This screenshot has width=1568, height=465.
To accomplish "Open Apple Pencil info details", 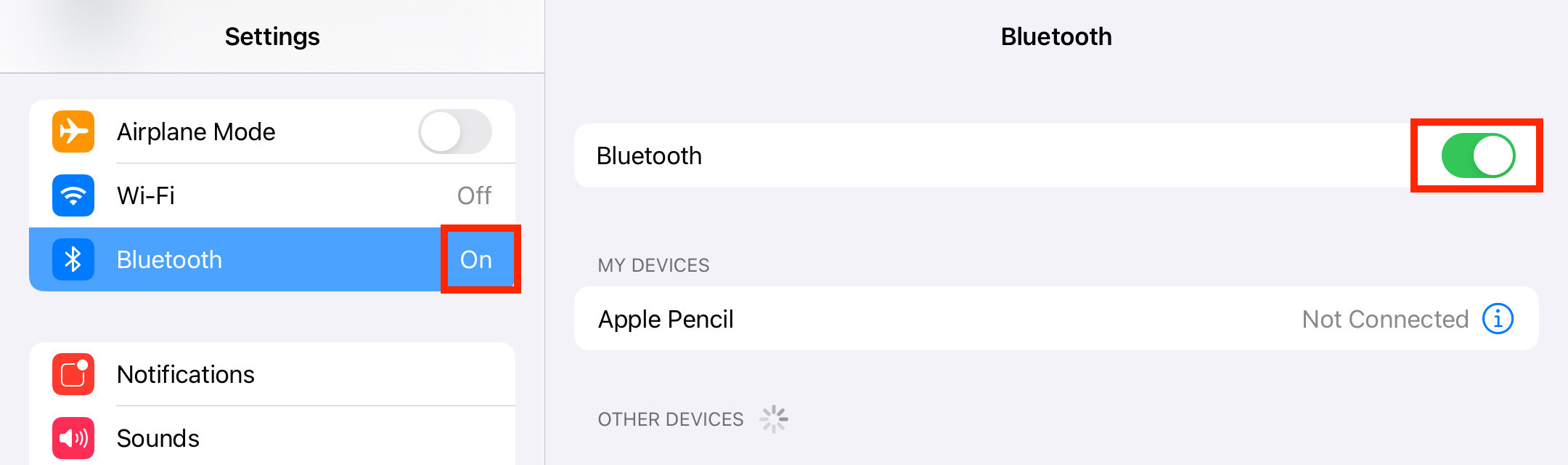I will coord(1498,319).
